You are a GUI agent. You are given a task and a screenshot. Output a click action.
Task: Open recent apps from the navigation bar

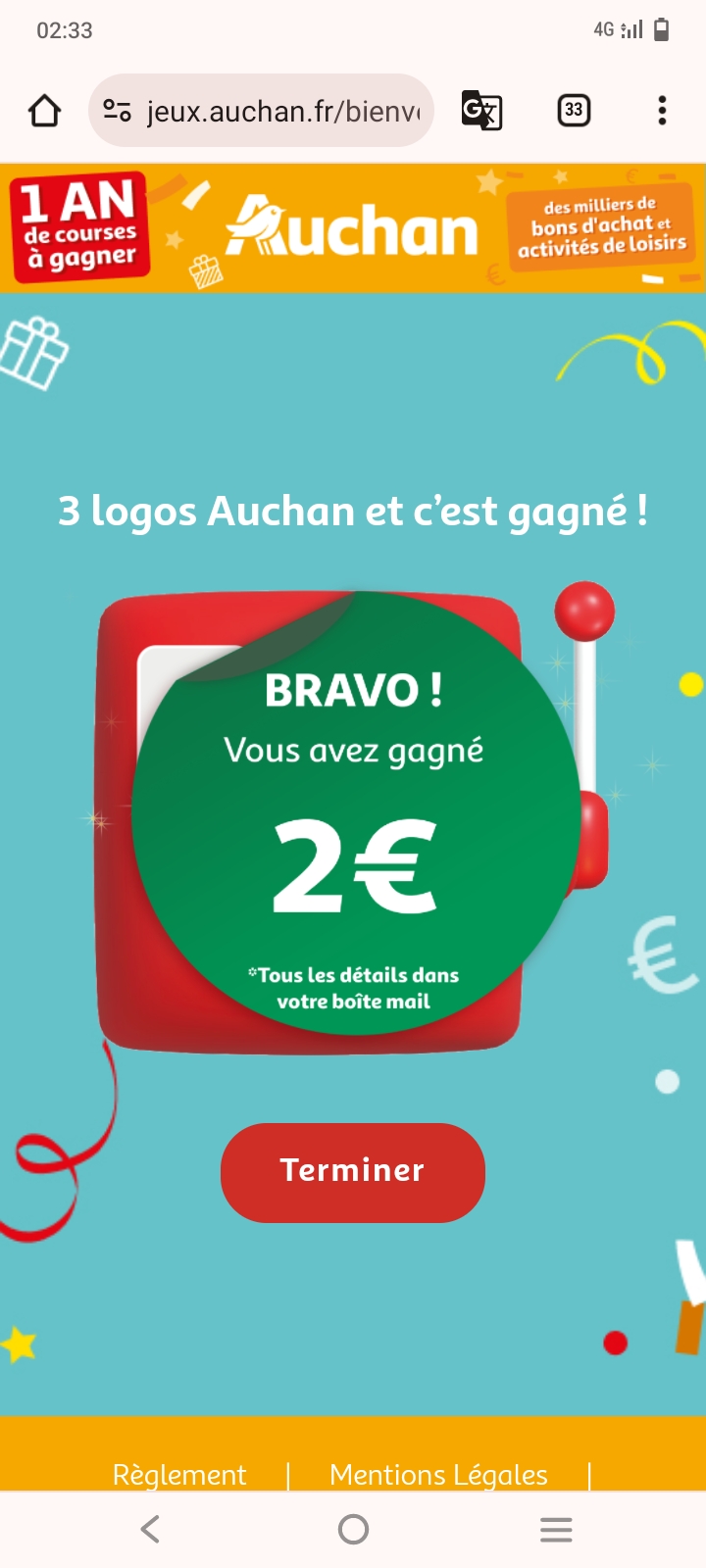click(556, 1529)
